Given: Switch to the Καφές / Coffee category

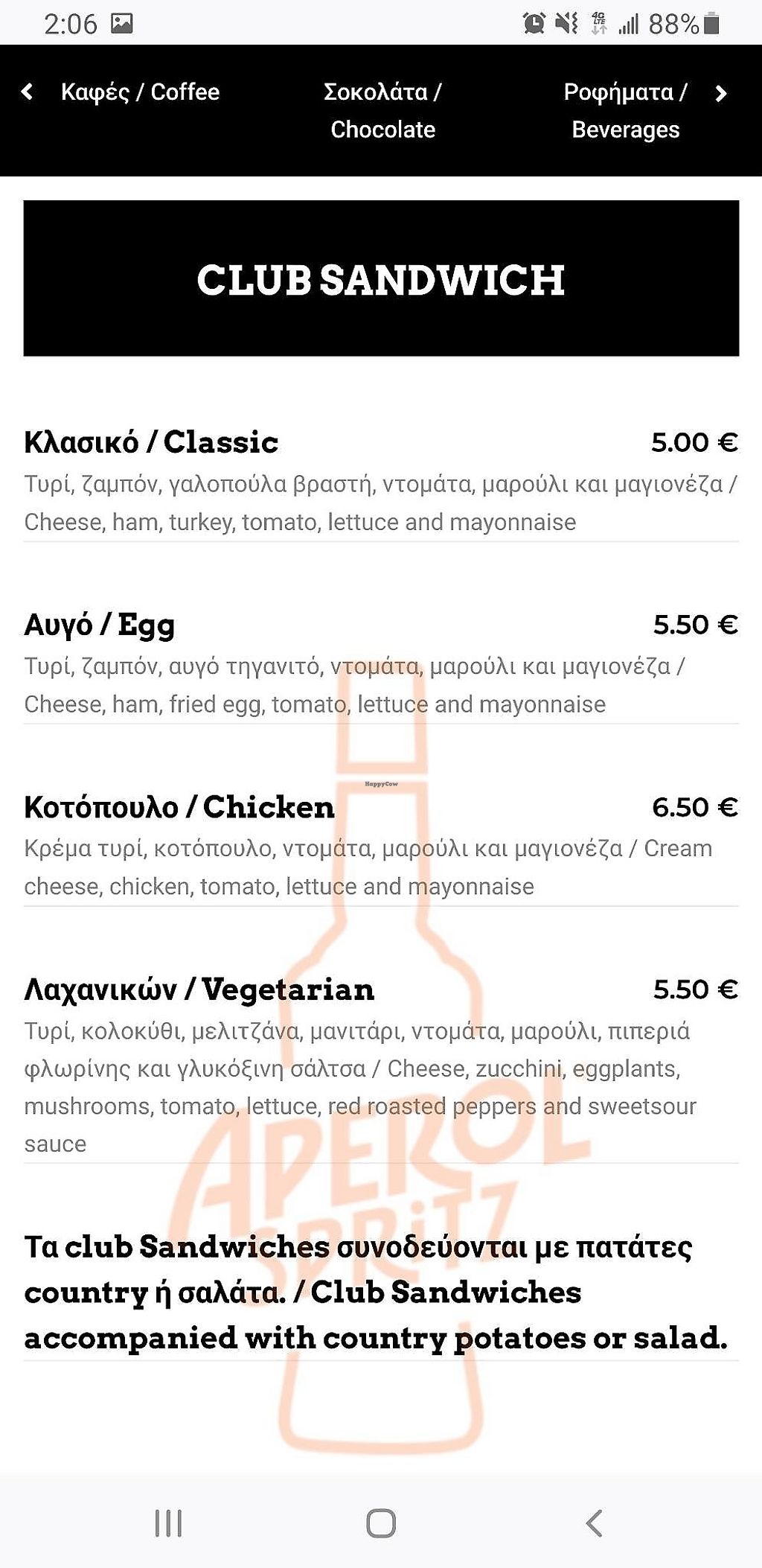Looking at the screenshot, I should pos(140,92).
